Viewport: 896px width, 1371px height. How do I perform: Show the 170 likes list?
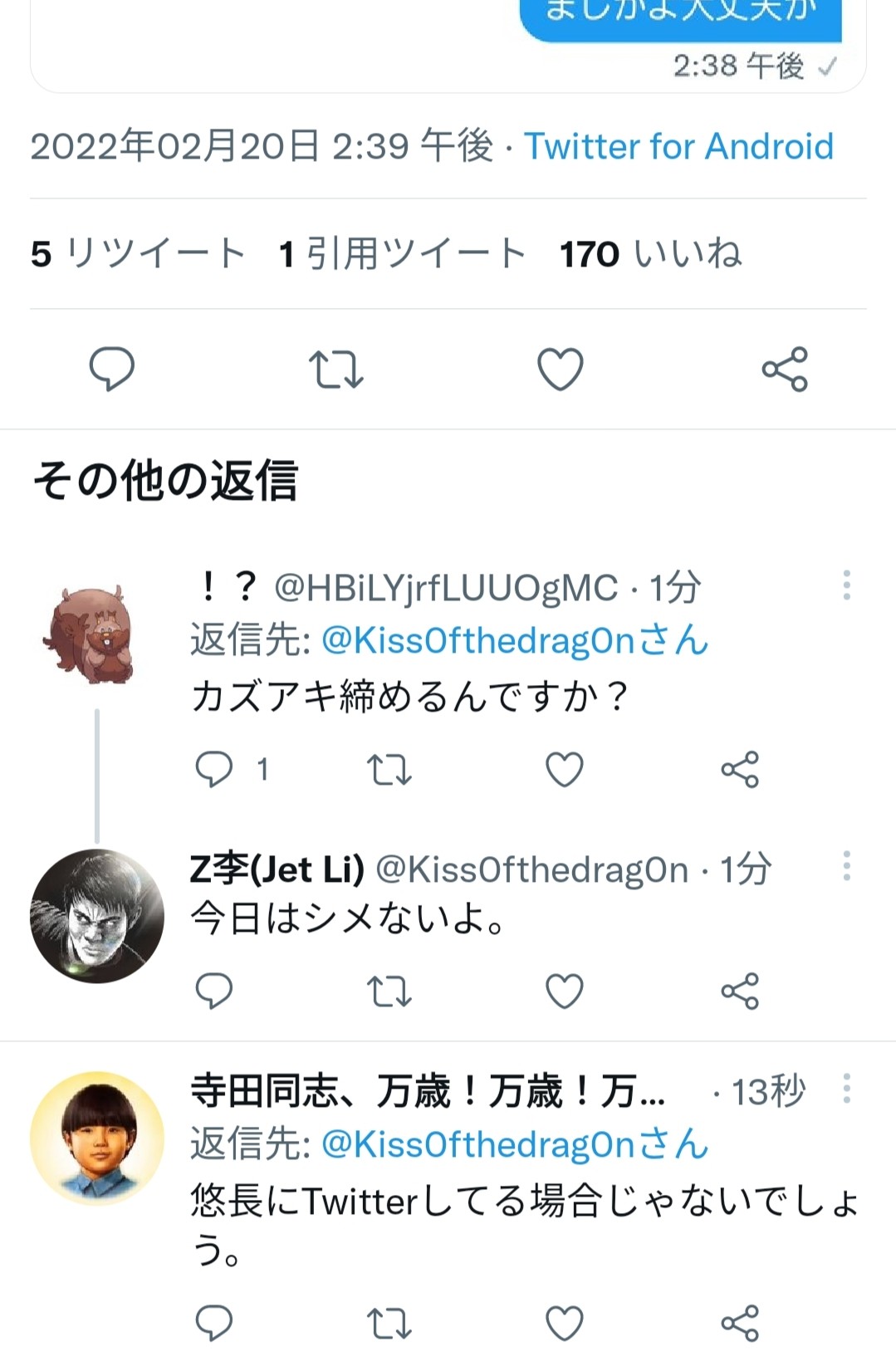coord(650,253)
